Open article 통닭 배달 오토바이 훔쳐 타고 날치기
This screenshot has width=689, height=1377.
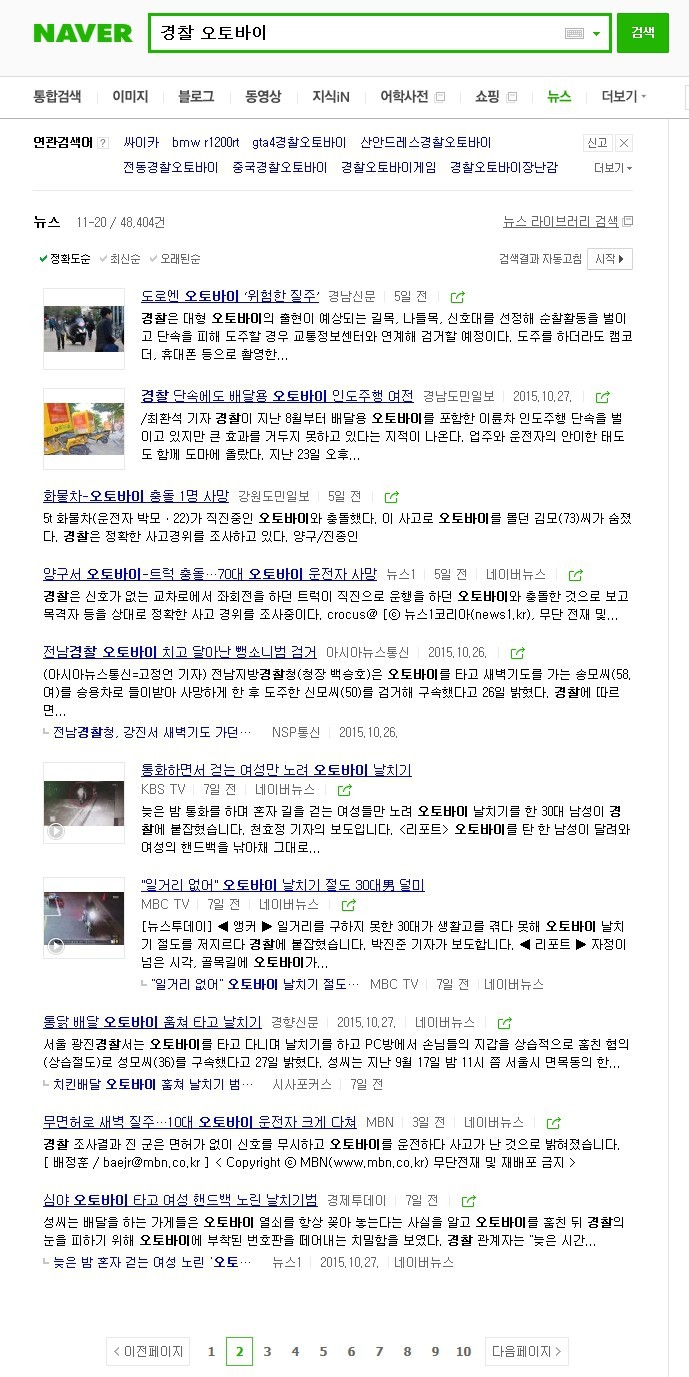click(152, 1022)
